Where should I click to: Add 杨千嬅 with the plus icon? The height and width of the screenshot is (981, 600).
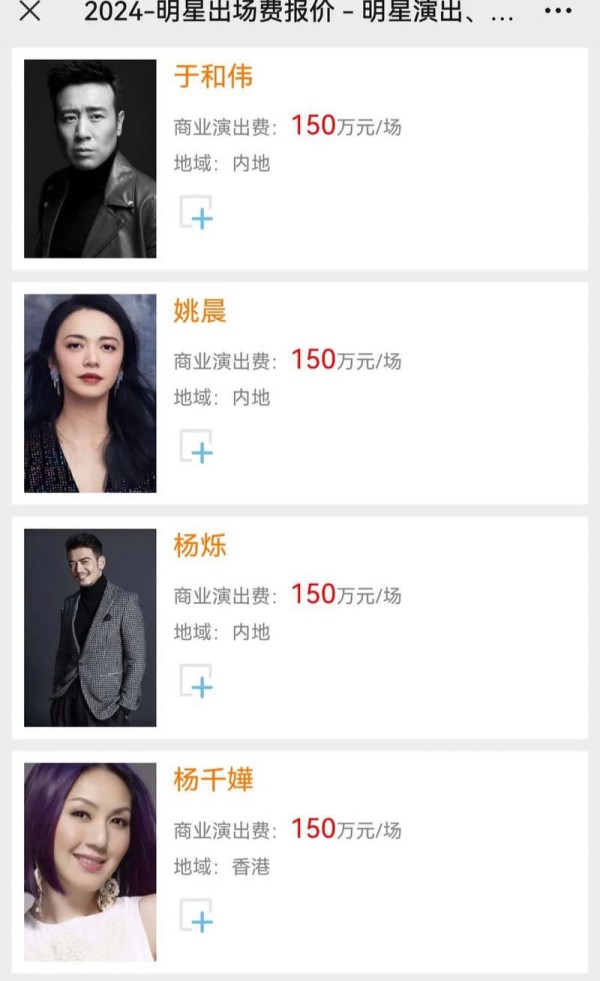(x=196, y=916)
